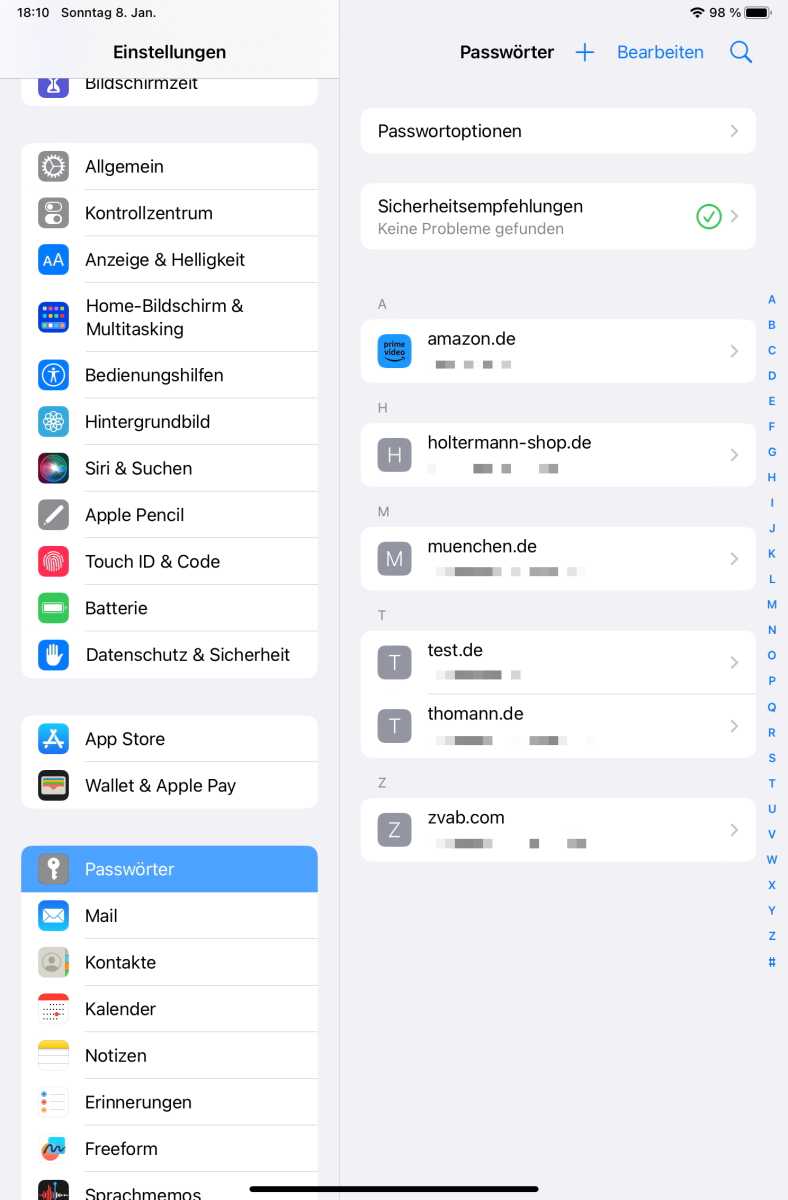Search saved passwords

(740, 53)
